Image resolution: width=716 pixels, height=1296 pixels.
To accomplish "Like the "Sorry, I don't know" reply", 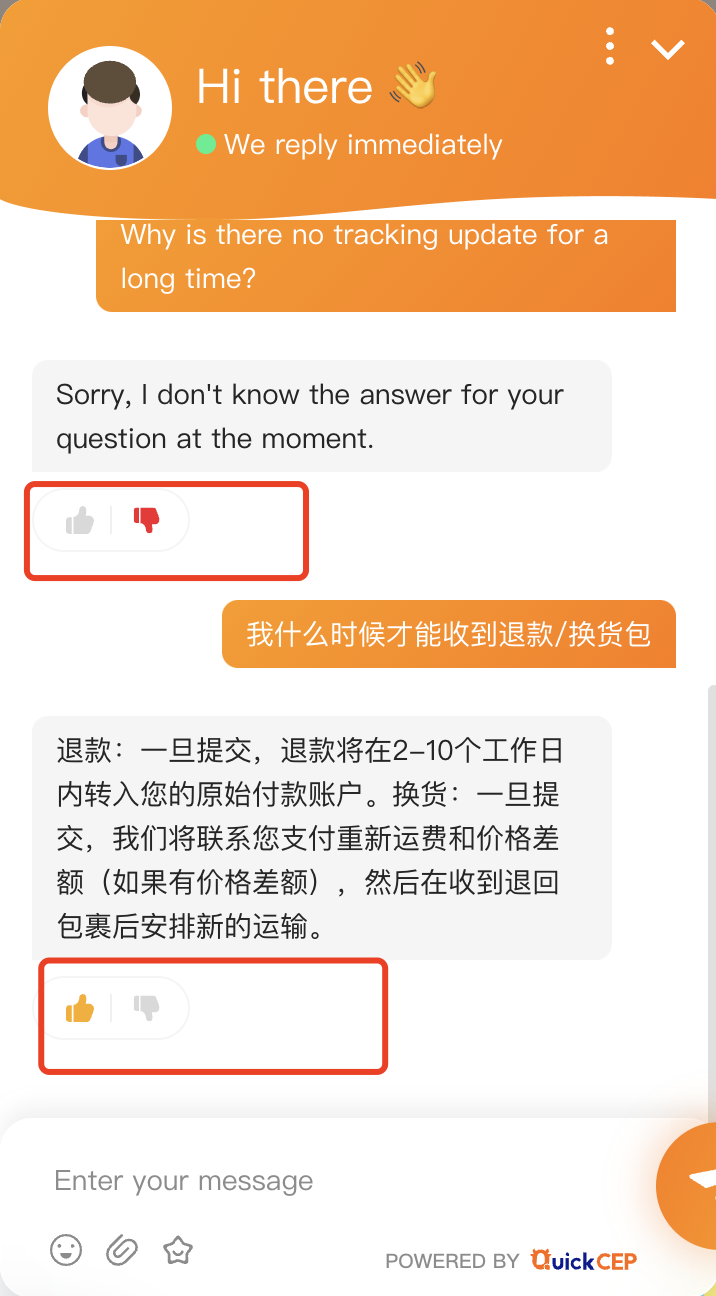I will click(x=80, y=520).
